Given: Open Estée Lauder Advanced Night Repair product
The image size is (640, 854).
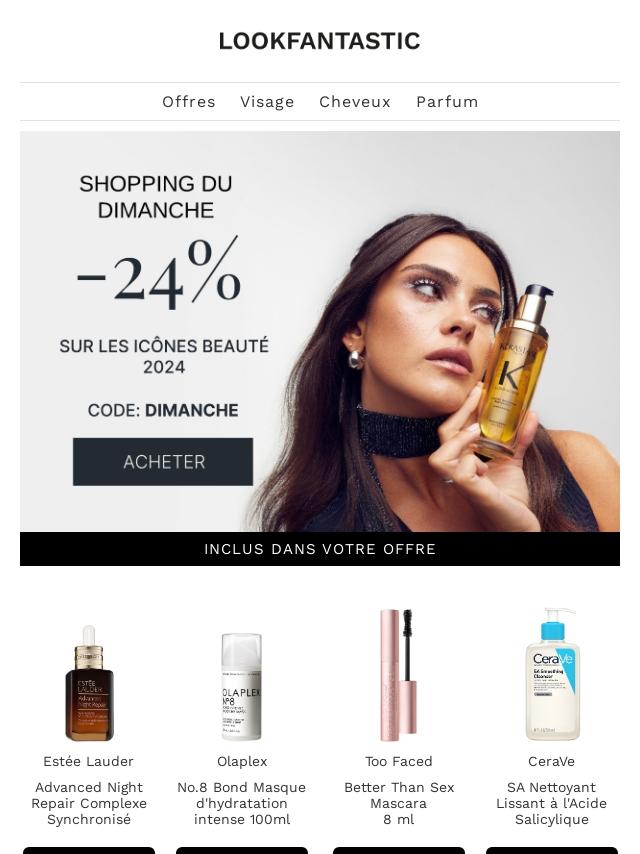Looking at the screenshot, I should click(89, 683).
